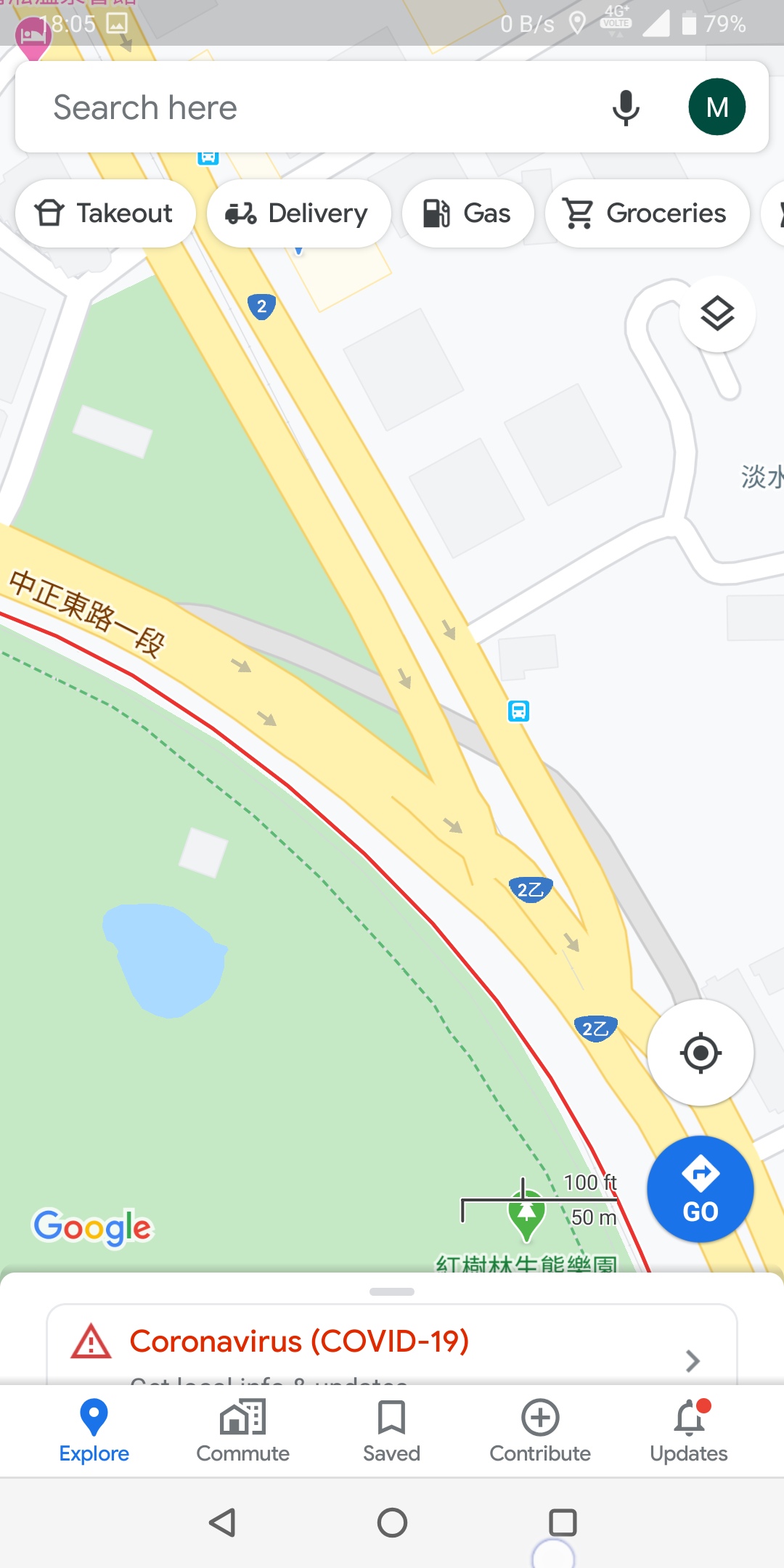The height and width of the screenshot is (1568, 784).
Task: Select the Takeout chip
Action: 105,213
